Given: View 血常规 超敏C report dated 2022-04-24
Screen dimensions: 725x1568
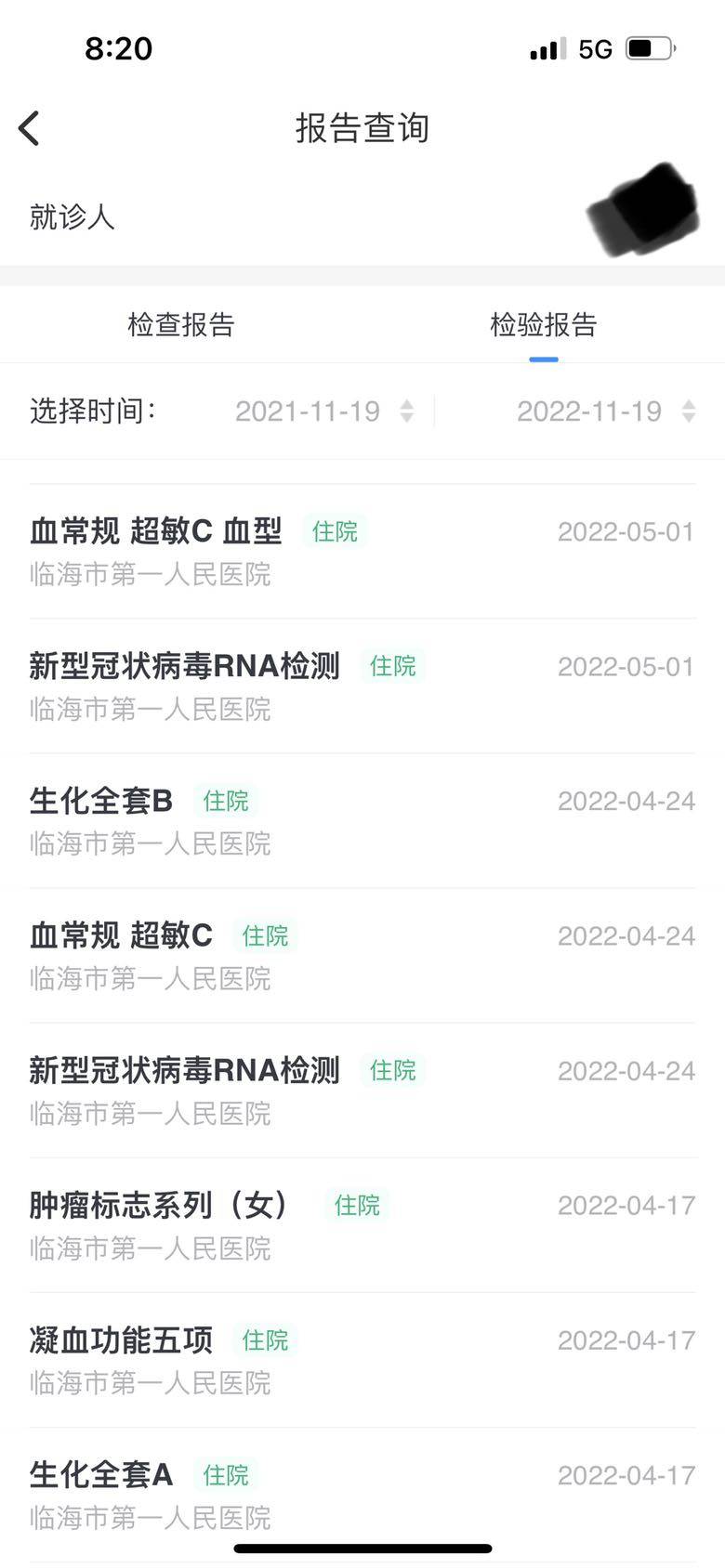Looking at the screenshot, I should [x=362, y=955].
